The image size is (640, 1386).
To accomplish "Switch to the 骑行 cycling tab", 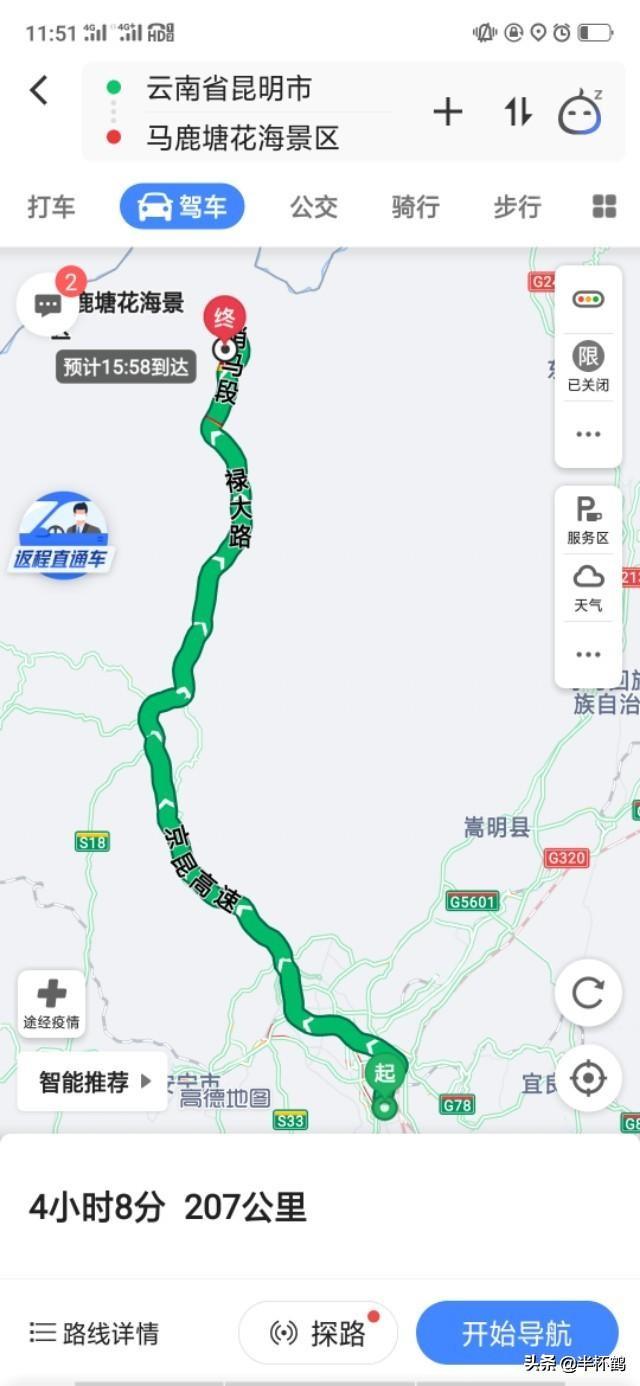I will click(x=415, y=207).
